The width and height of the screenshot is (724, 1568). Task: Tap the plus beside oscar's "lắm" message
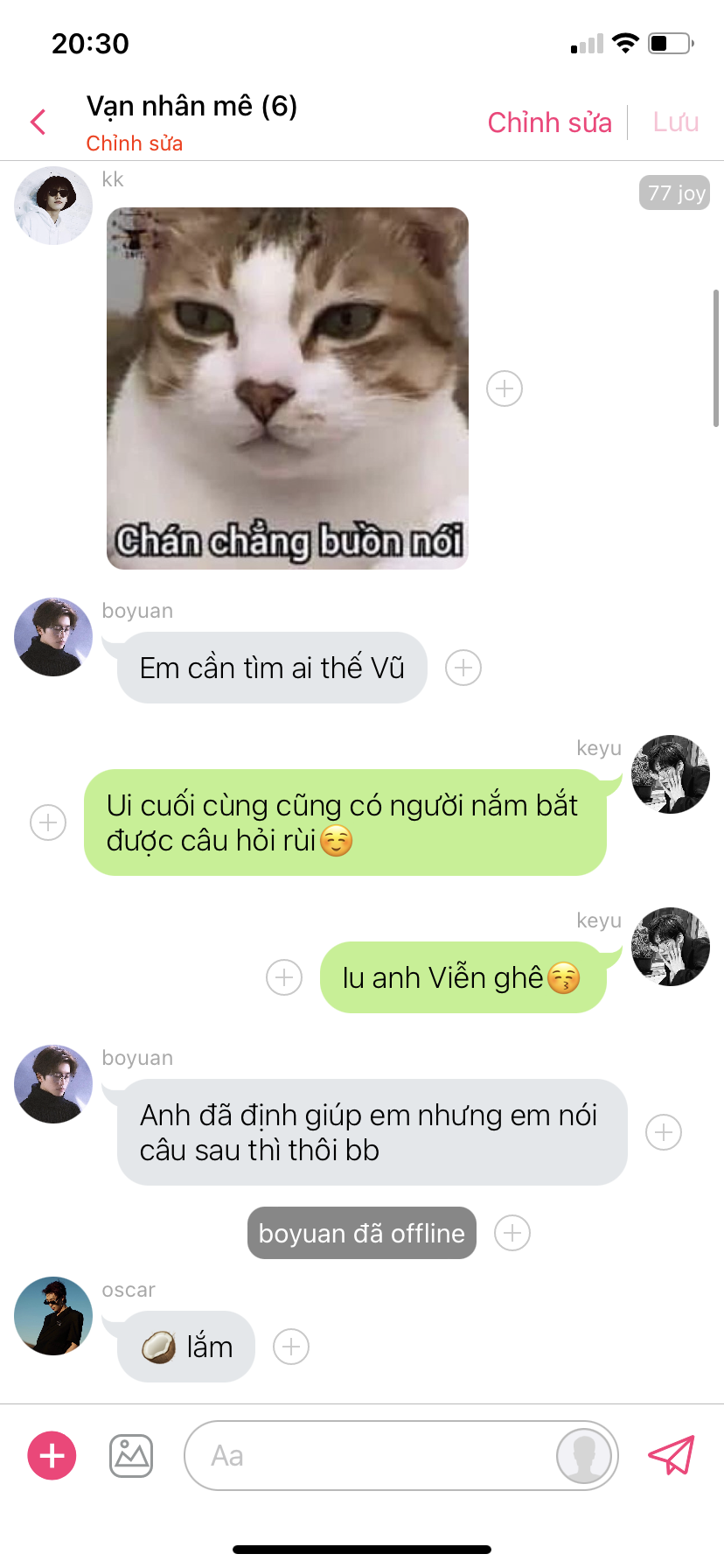coord(291,1347)
